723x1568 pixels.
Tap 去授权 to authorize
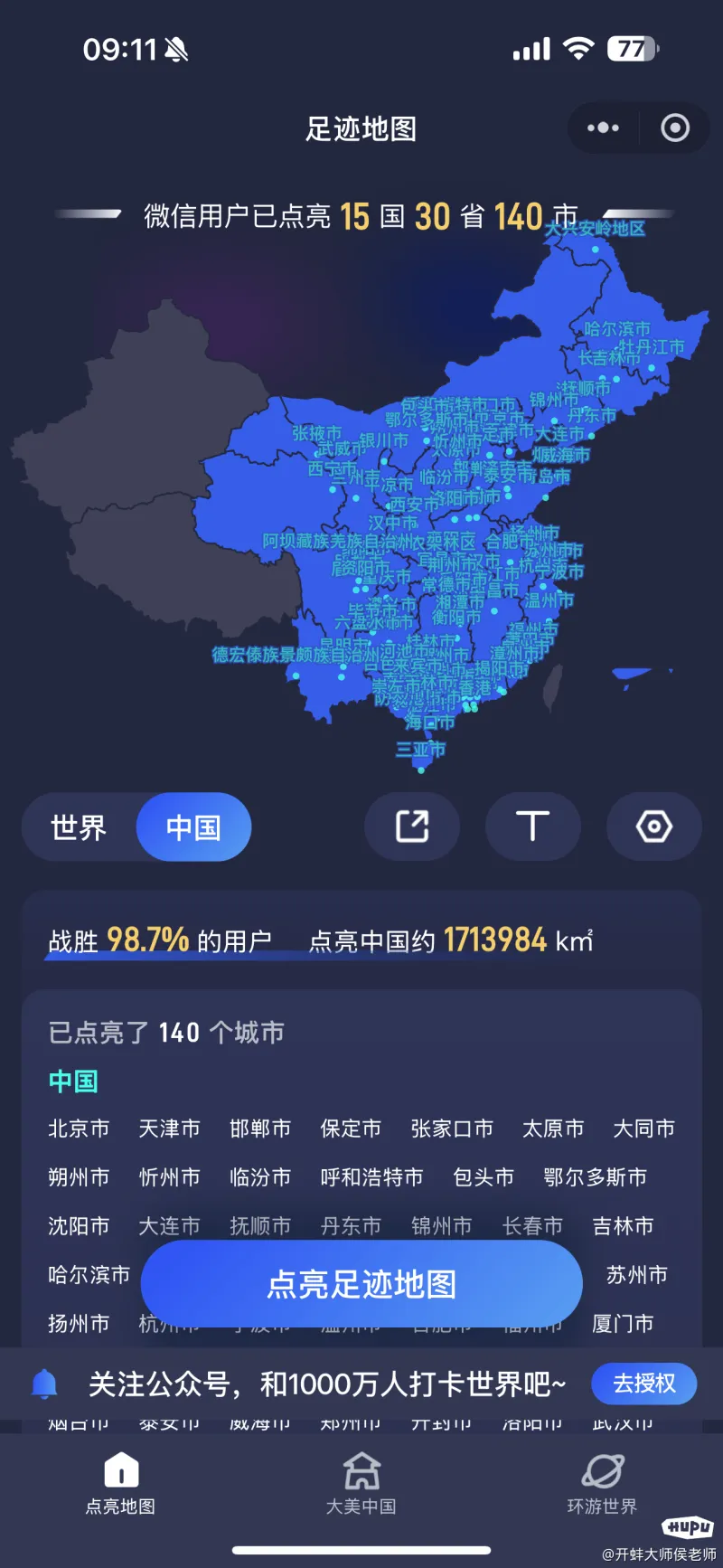(643, 1383)
